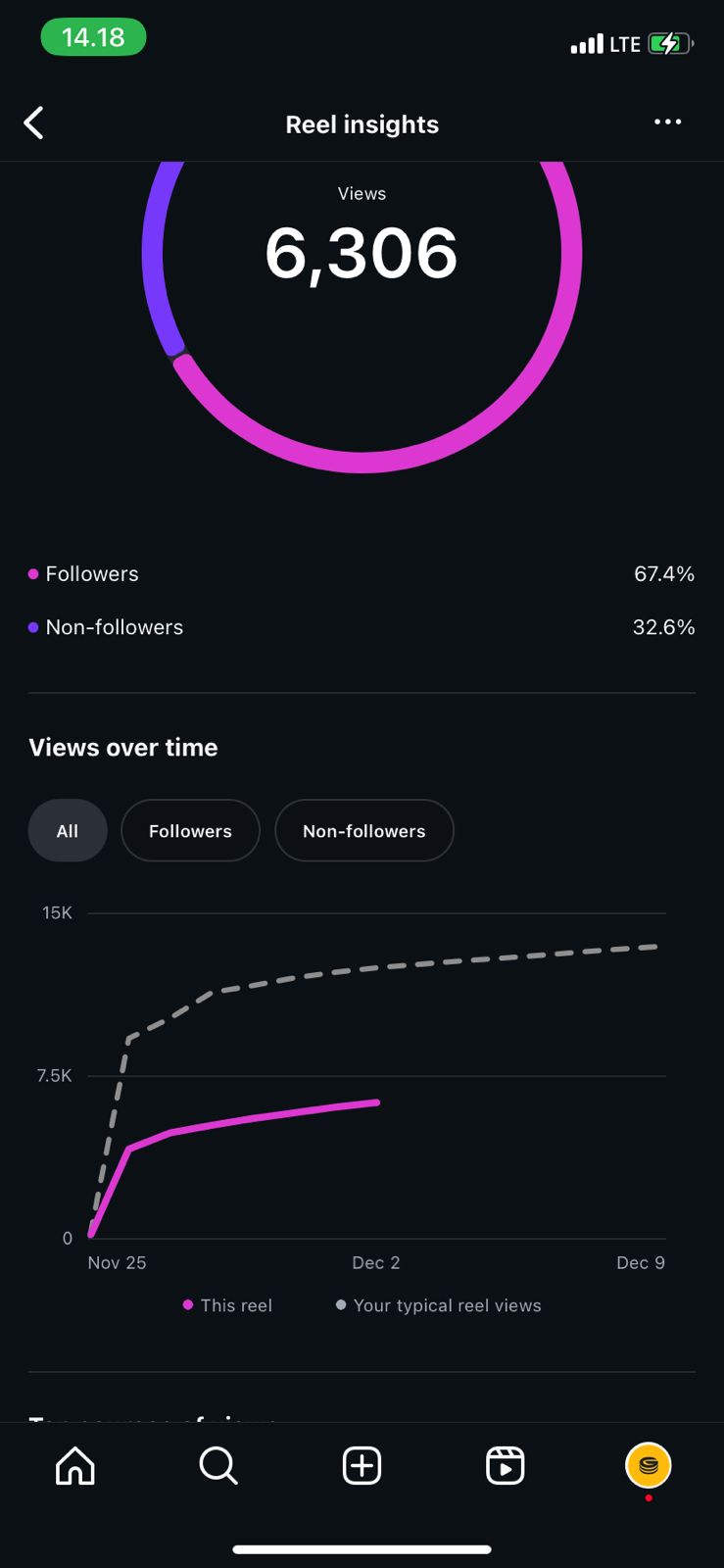
Task: Go to the Home feed tab
Action: (x=75, y=1466)
